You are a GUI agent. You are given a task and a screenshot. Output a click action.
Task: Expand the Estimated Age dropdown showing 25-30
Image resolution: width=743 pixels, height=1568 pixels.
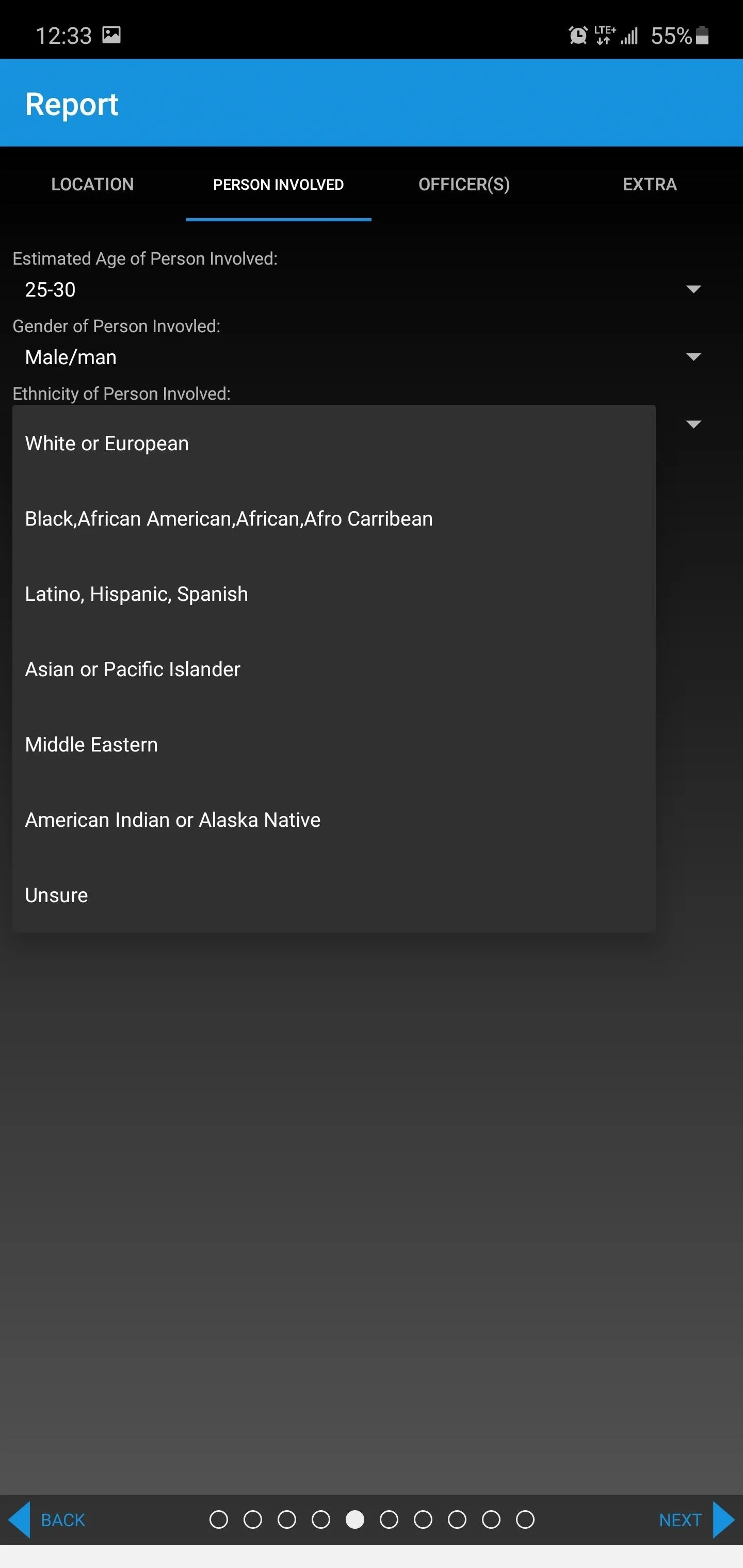coord(364,289)
